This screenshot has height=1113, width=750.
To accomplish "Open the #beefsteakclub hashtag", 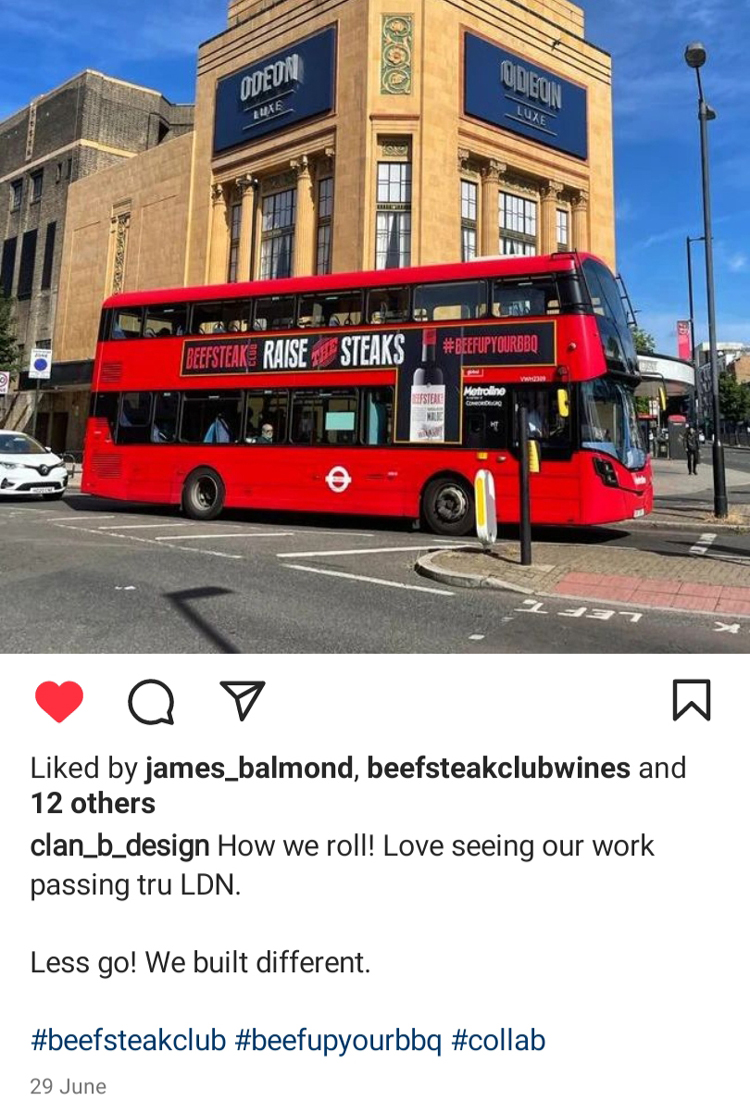I will tap(128, 1040).
